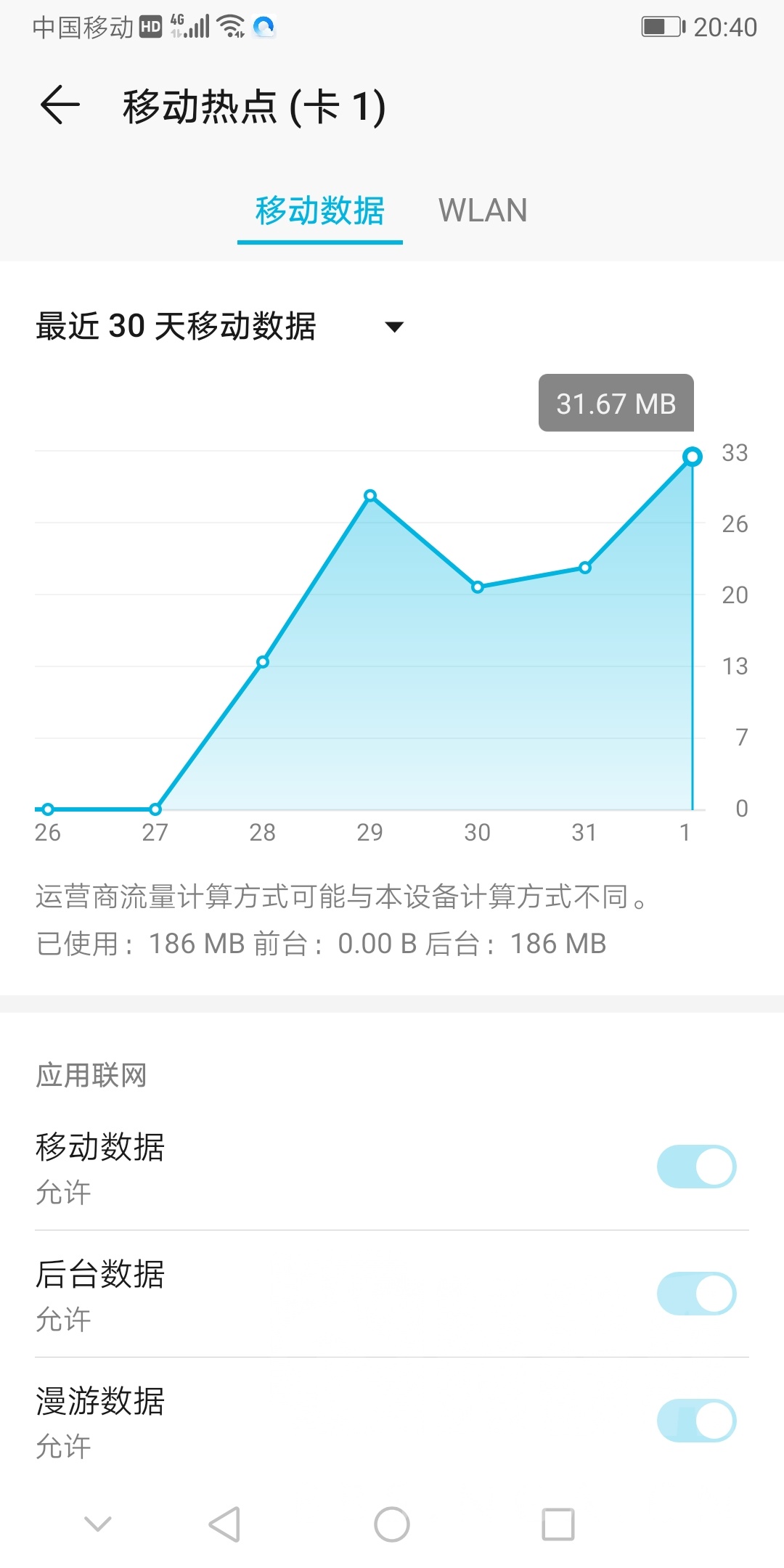Switch to the WLAN tab

point(483,211)
